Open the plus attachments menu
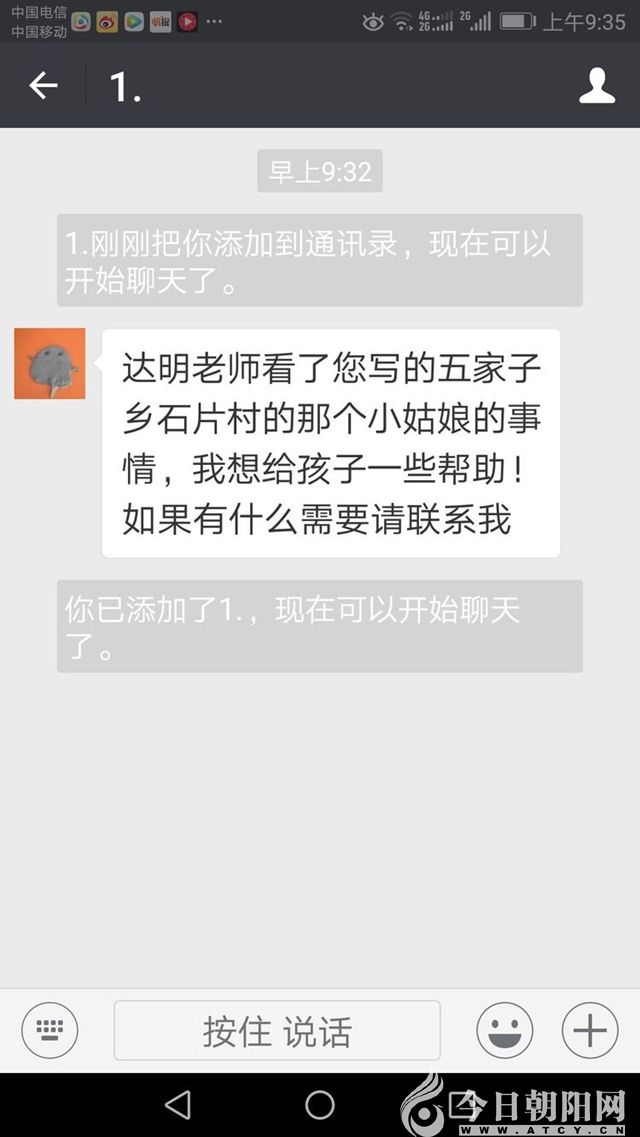Image resolution: width=640 pixels, height=1137 pixels. click(x=590, y=1030)
